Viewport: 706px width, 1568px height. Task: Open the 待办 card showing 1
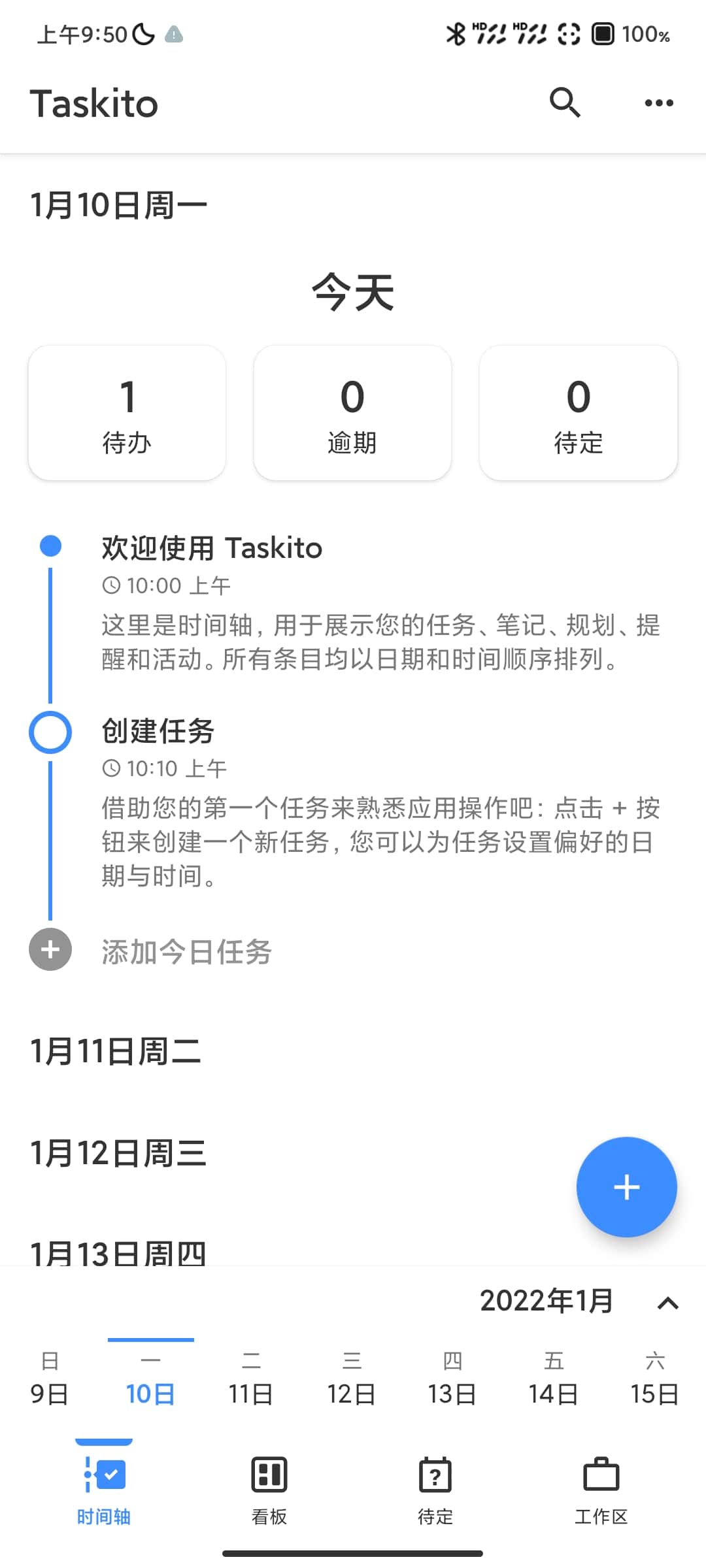127,413
